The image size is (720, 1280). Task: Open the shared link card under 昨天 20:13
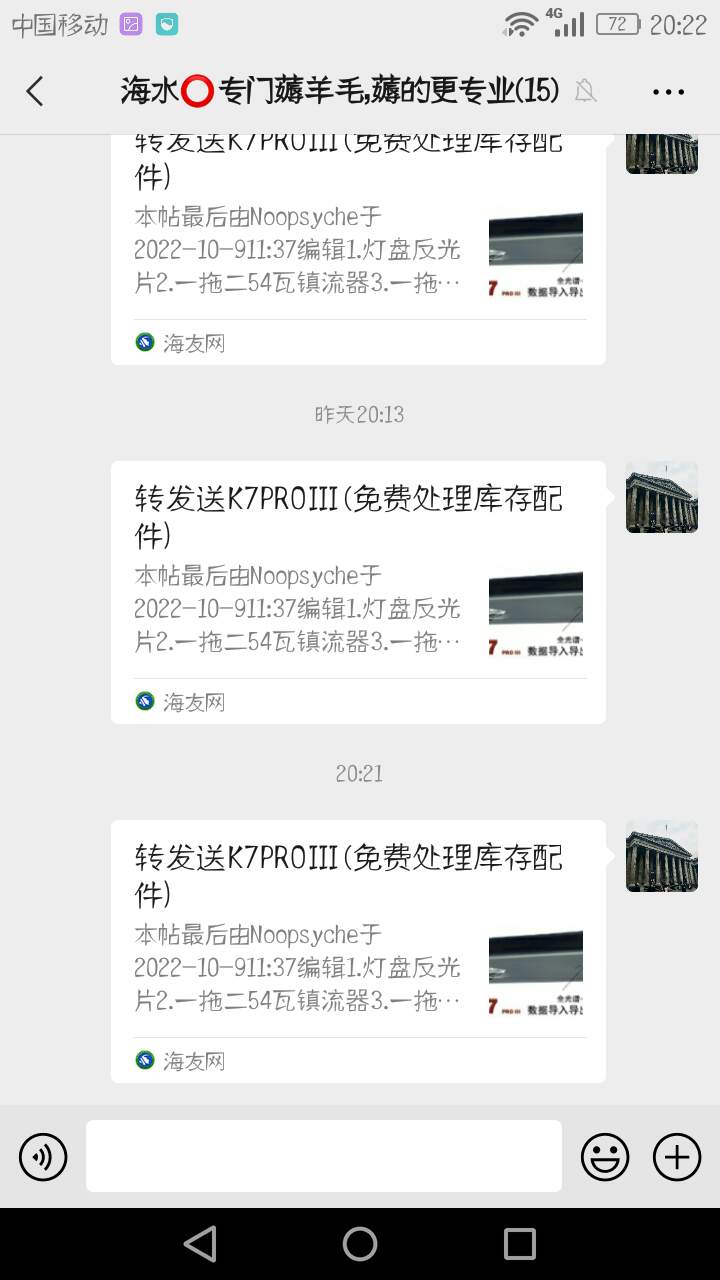click(358, 591)
